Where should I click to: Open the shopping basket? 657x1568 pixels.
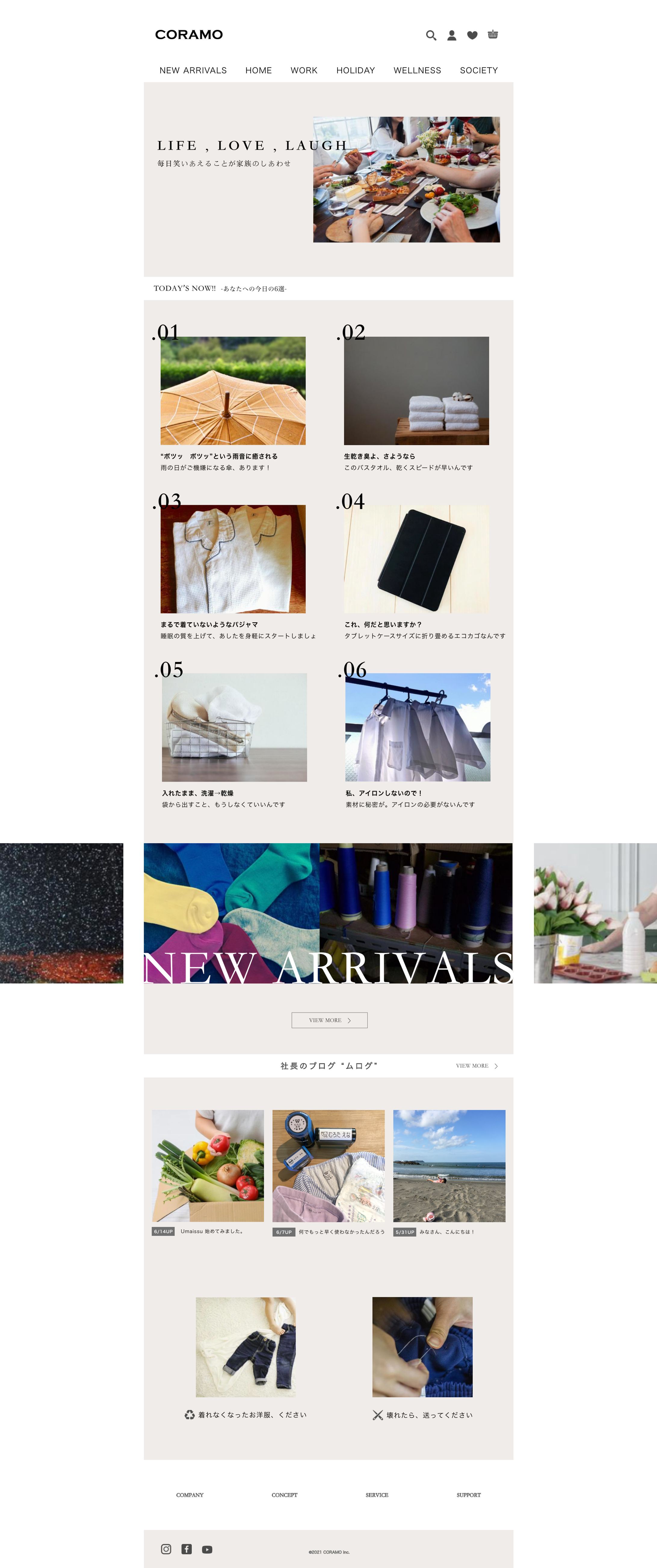pos(492,35)
